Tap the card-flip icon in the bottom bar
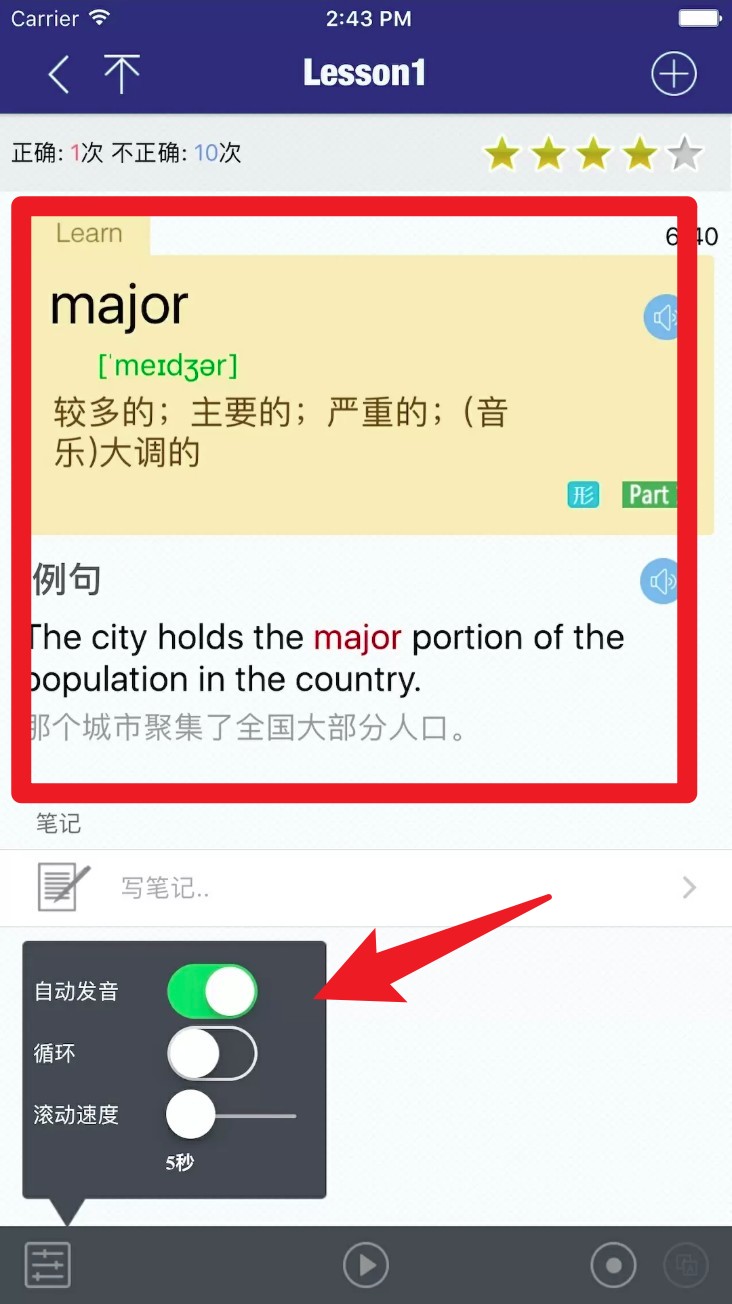Screen dimensions: 732x1304 686,1265
